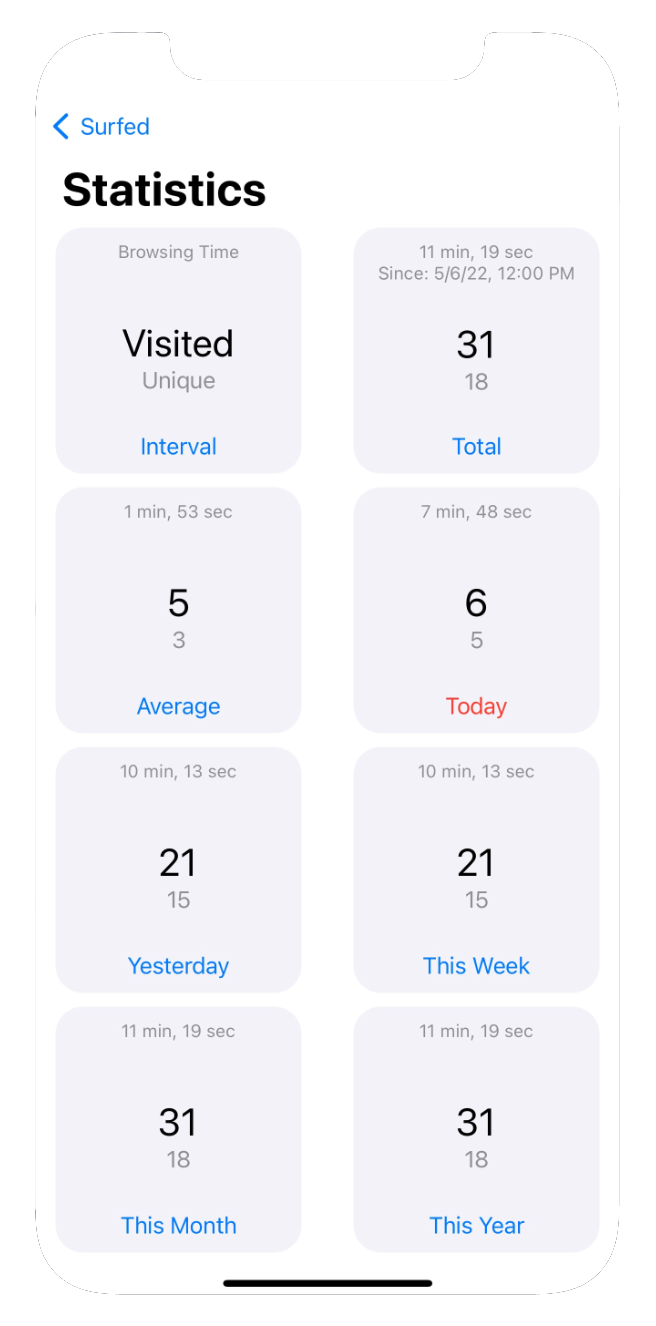Open the Total statistics card
This screenshot has width=656, height=1326.
click(x=476, y=350)
